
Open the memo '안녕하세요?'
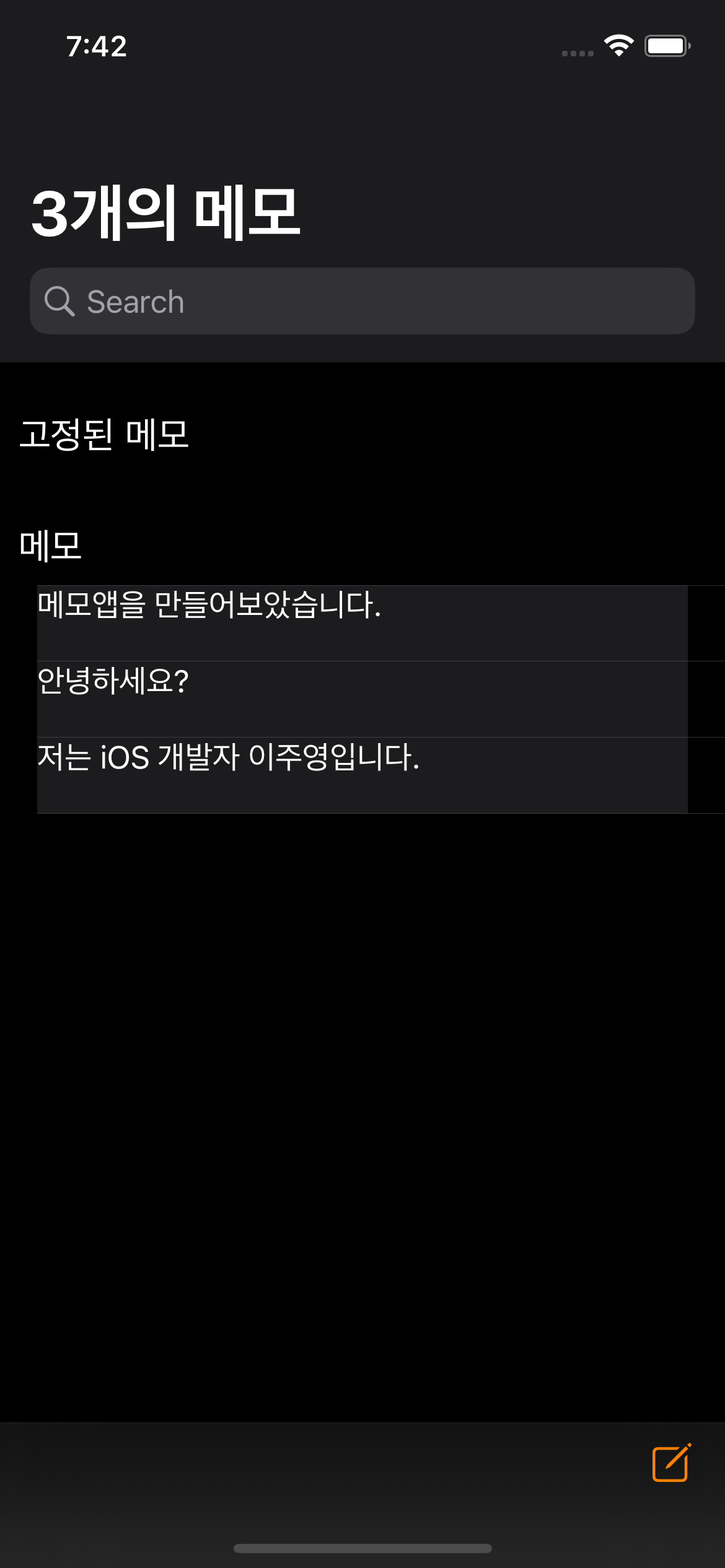pyautogui.click(x=362, y=699)
